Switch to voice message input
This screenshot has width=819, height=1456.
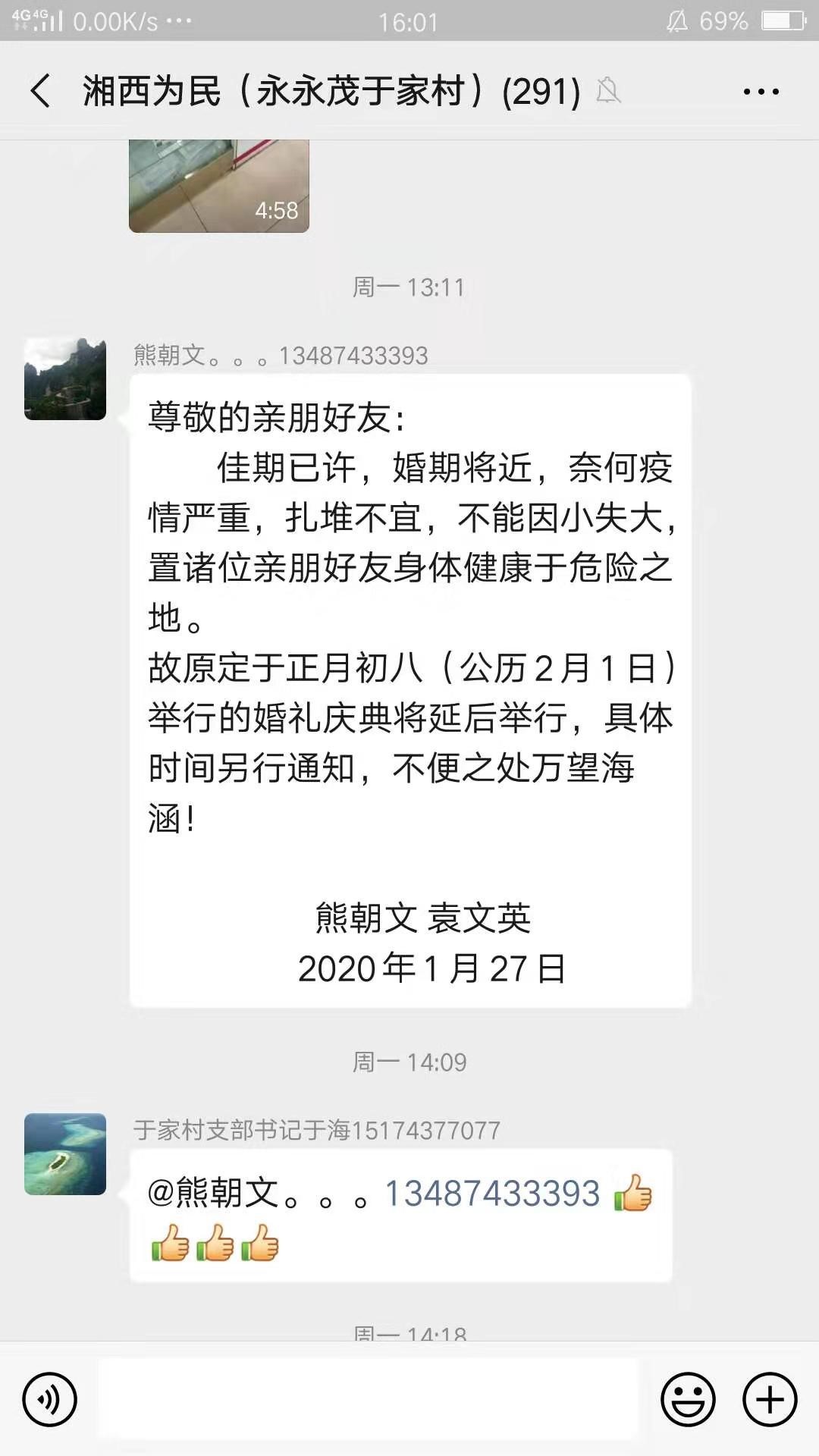coord(49,1399)
